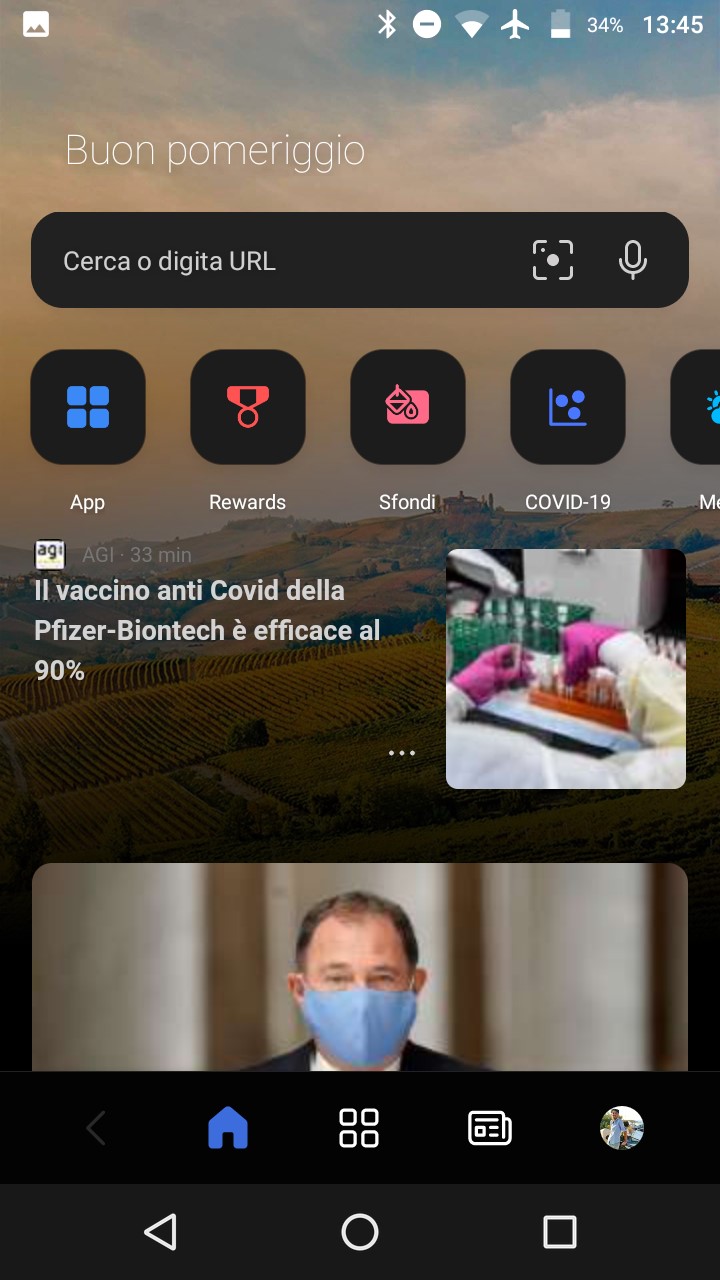Open the news card with the masked man
Image resolution: width=720 pixels, height=1280 pixels.
click(x=360, y=967)
